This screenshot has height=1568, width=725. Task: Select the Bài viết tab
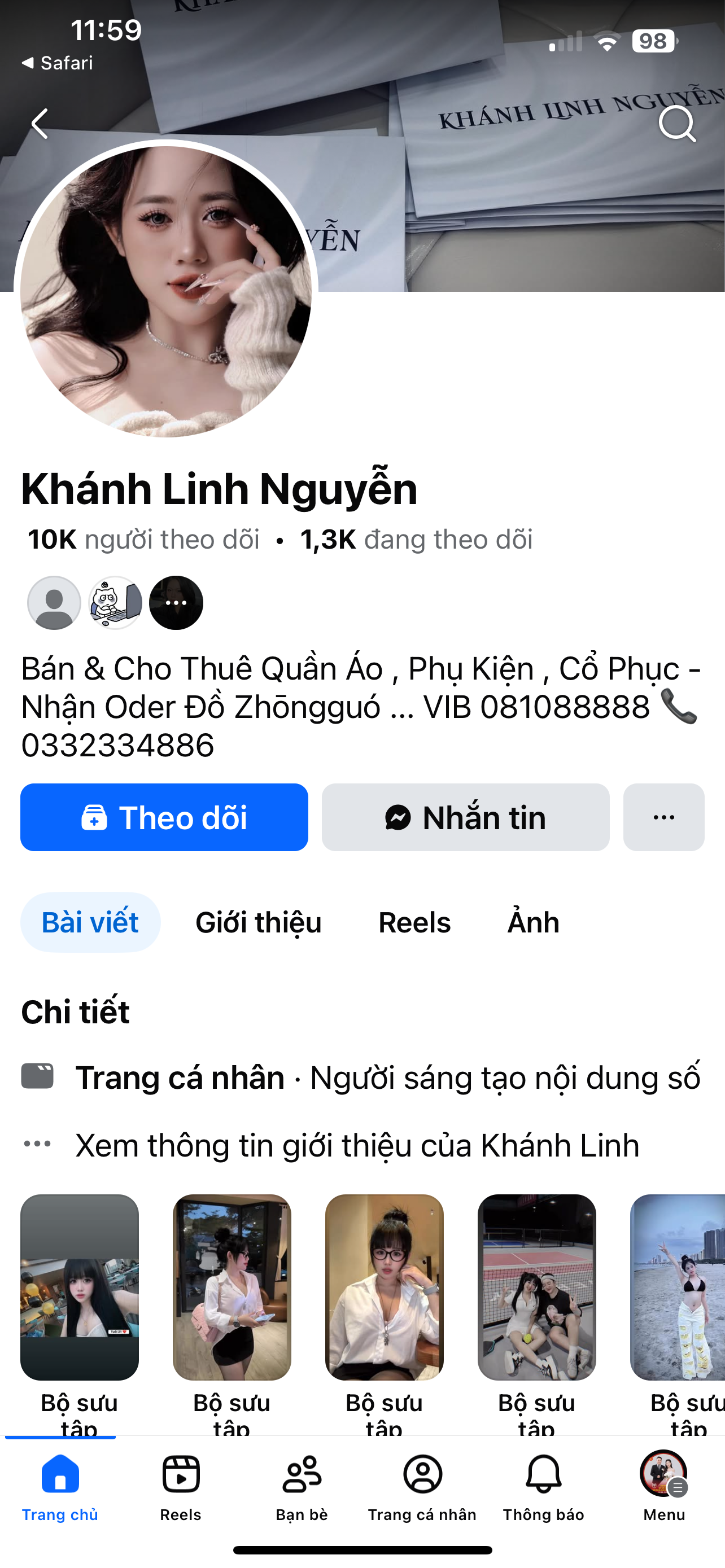[x=90, y=922]
